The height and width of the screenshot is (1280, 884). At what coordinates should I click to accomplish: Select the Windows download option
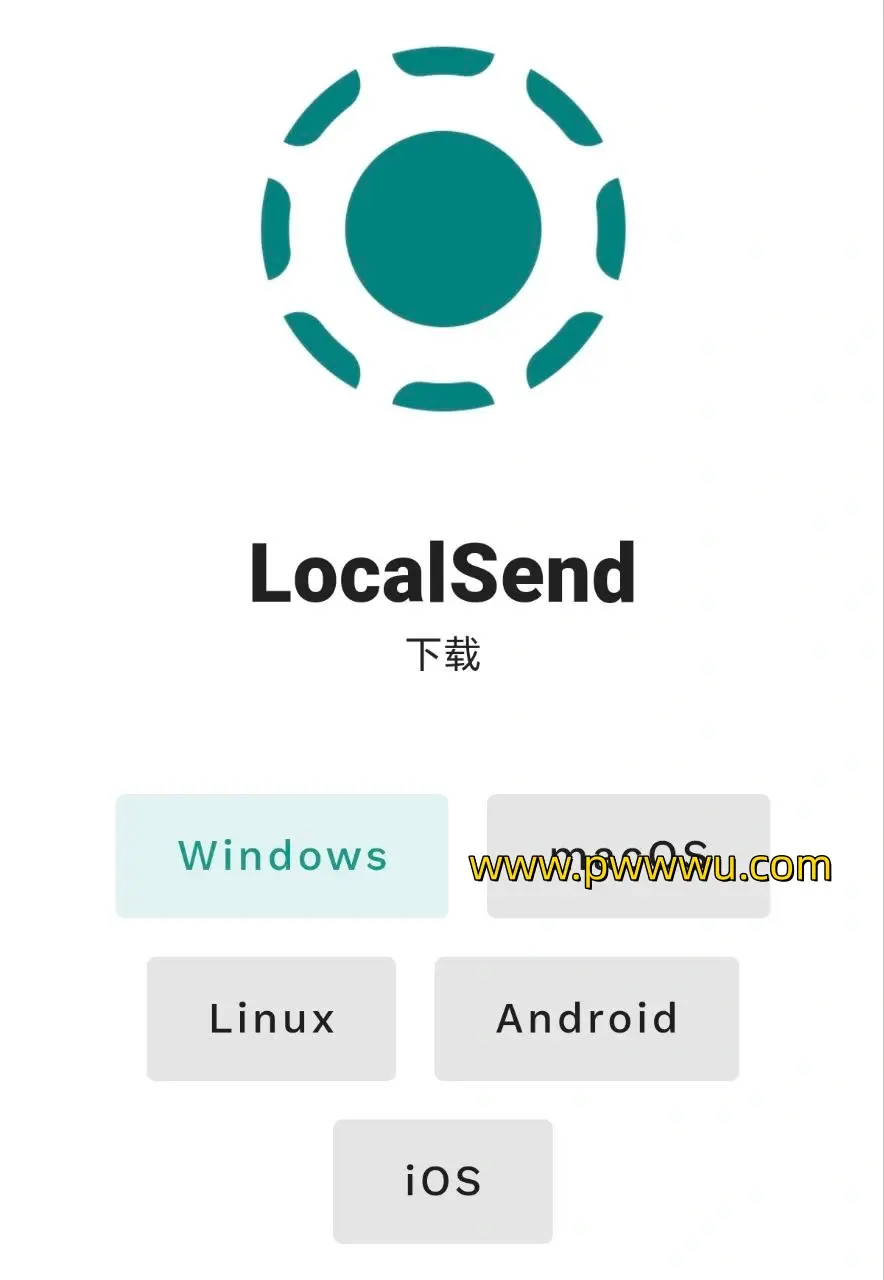tap(281, 856)
